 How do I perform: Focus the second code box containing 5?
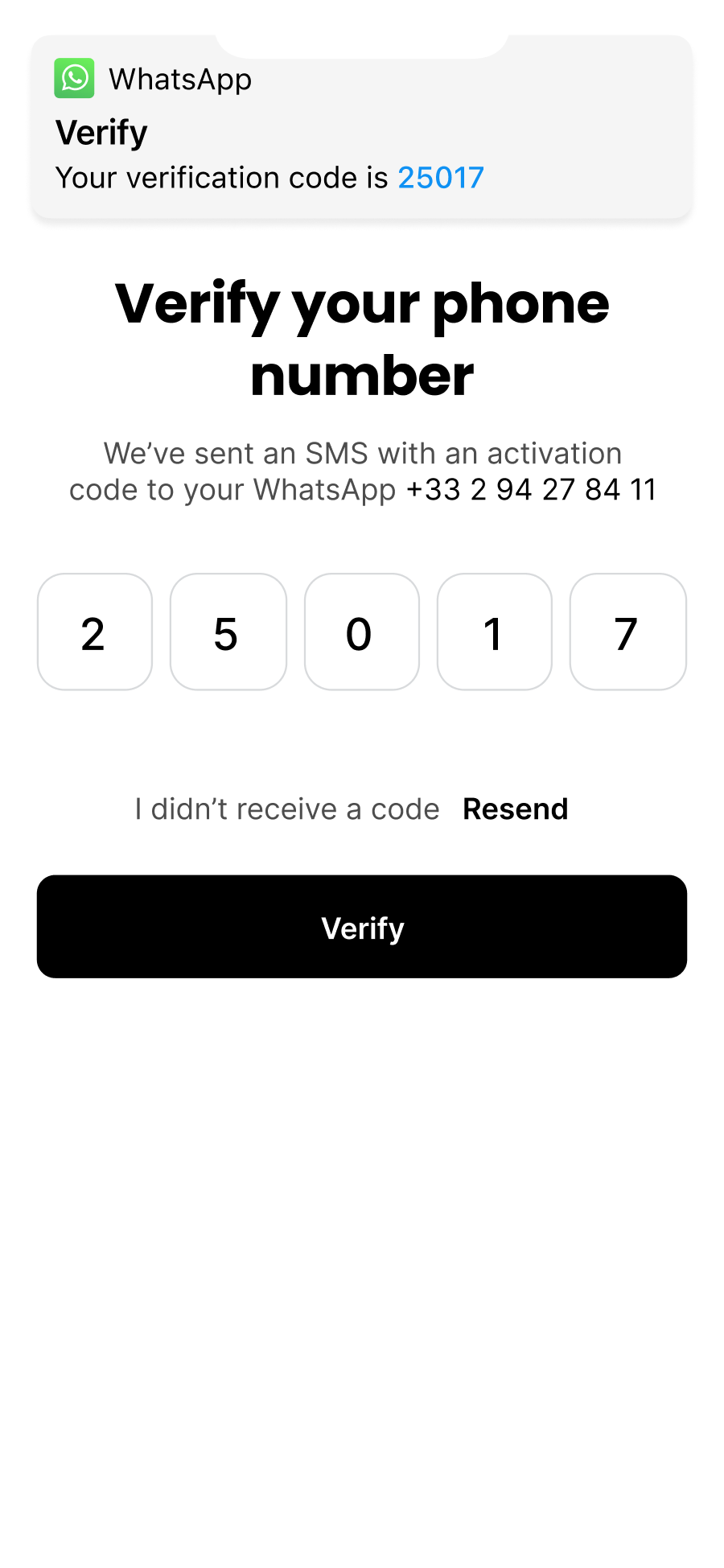228,632
